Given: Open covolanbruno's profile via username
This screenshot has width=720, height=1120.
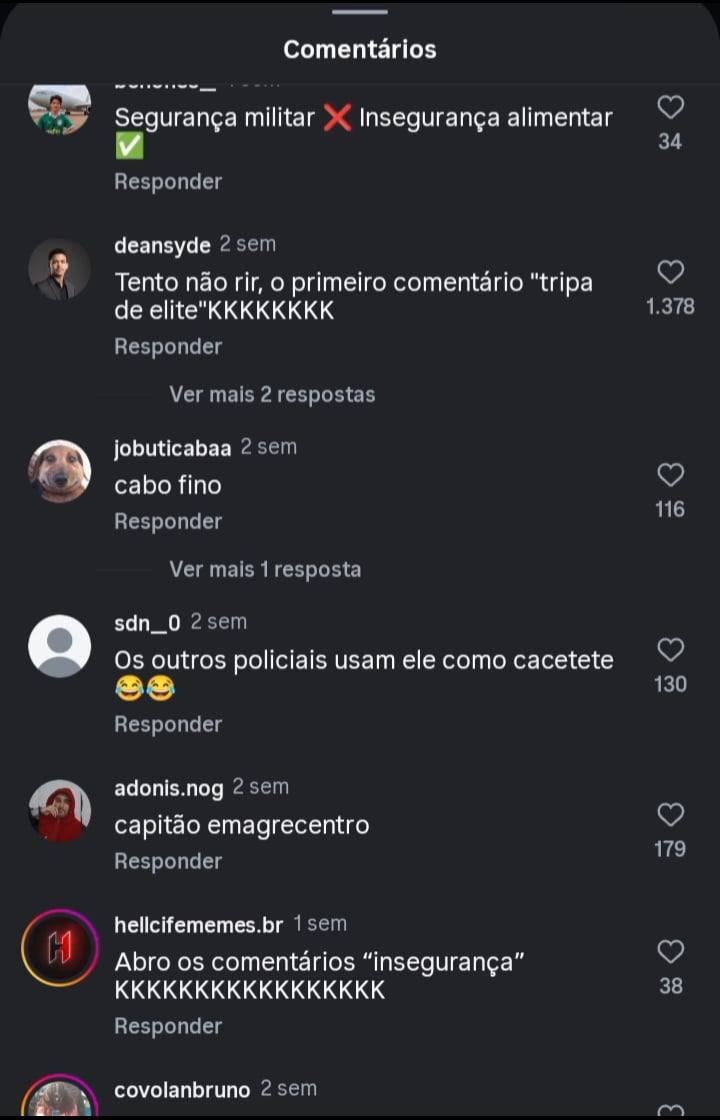Looking at the screenshot, I should pos(184,1089).
